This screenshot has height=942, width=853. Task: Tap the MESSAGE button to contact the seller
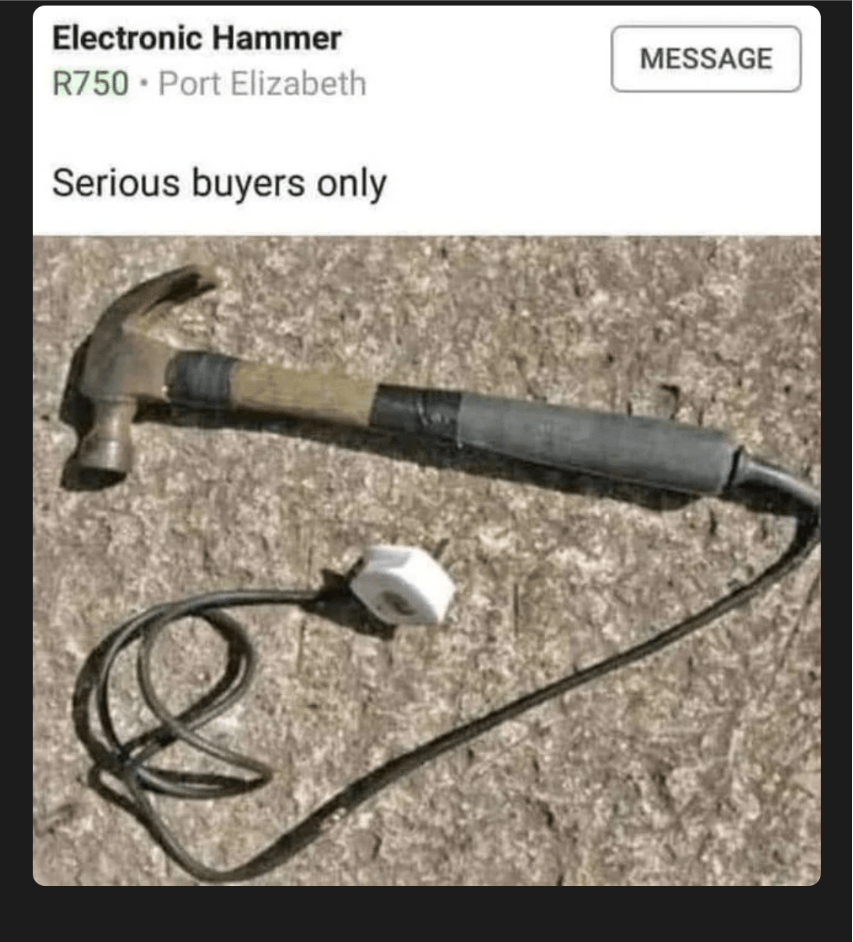[706, 59]
